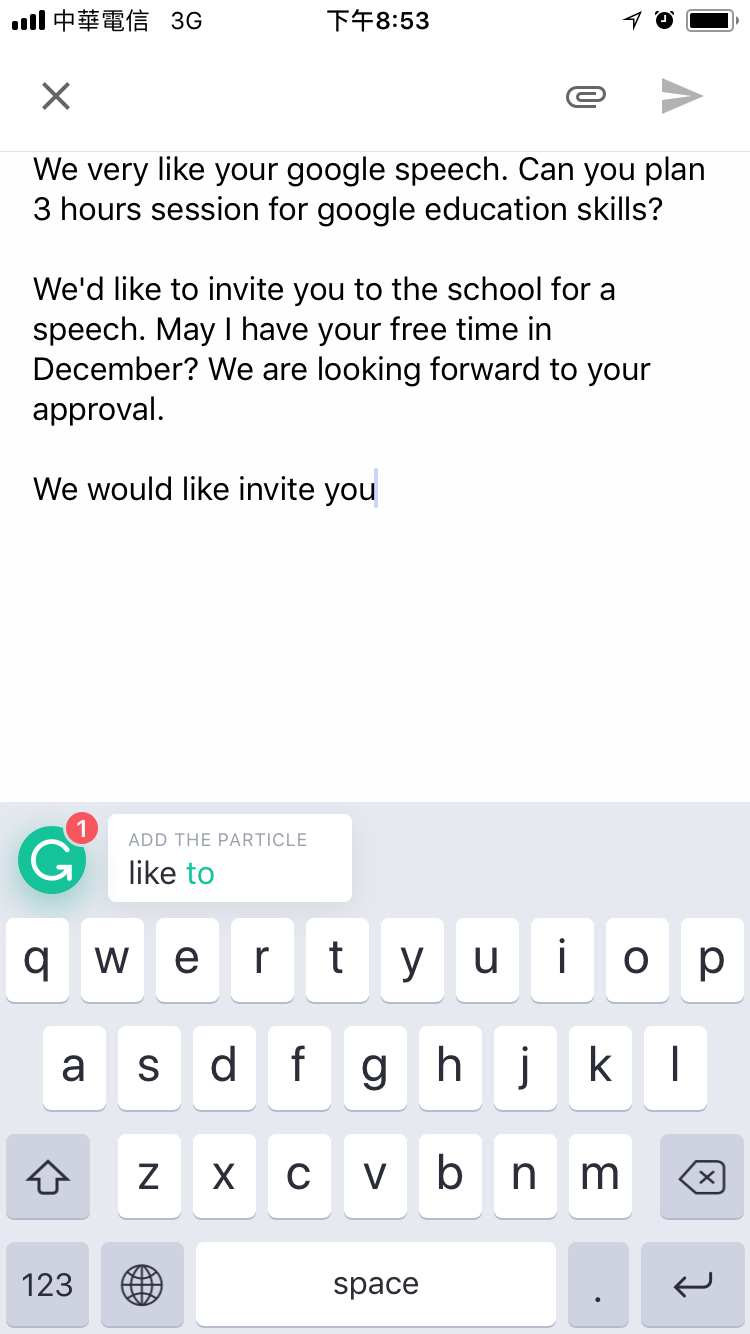Switch to the 123 numeric keyboard
The width and height of the screenshot is (750, 1334).
tap(47, 1284)
